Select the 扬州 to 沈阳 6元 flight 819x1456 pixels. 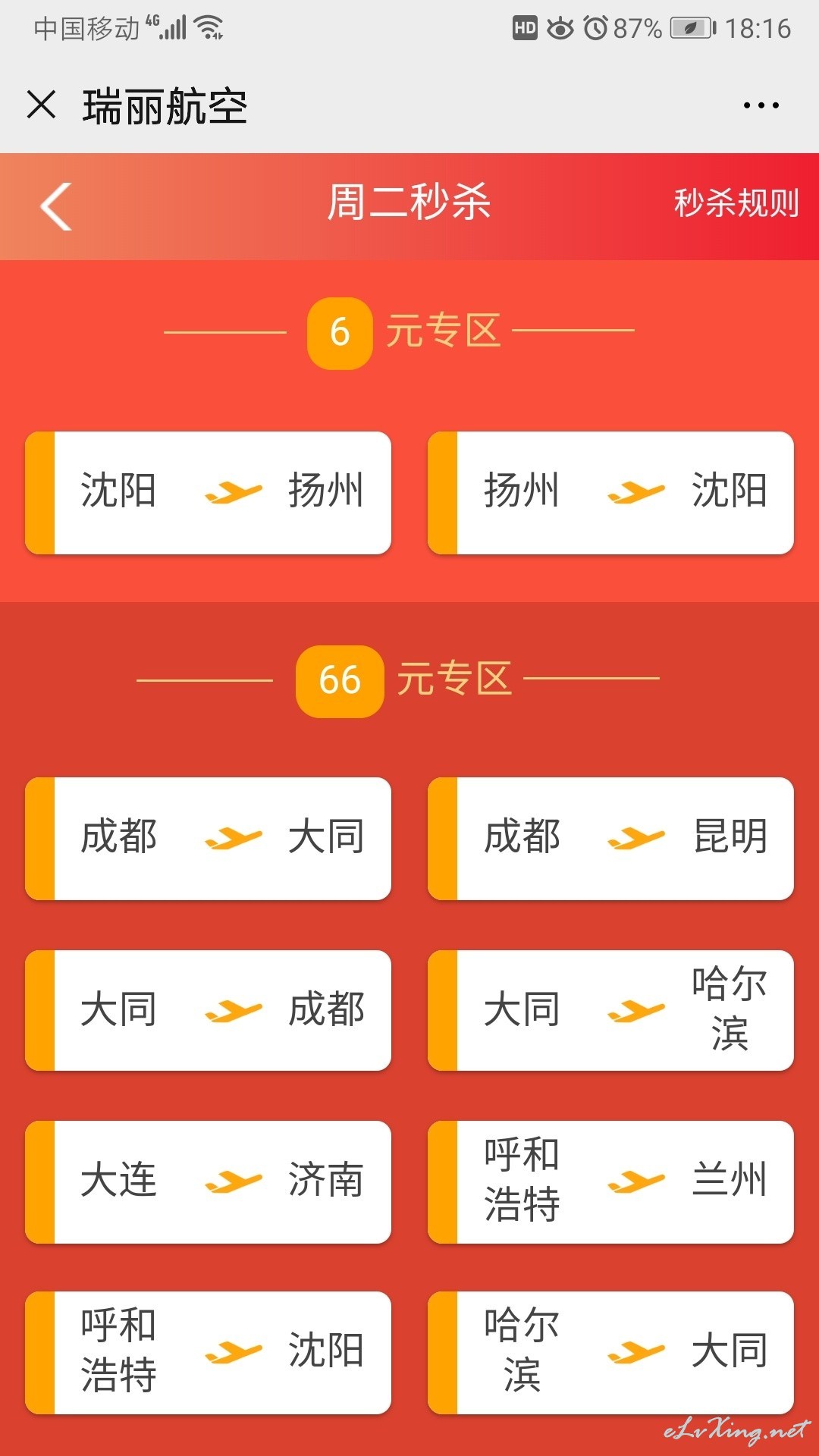610,493
